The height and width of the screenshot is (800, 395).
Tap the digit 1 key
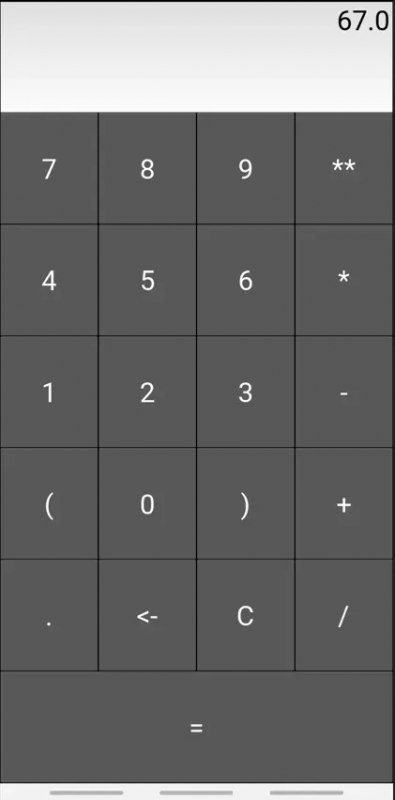coord(49,392)
